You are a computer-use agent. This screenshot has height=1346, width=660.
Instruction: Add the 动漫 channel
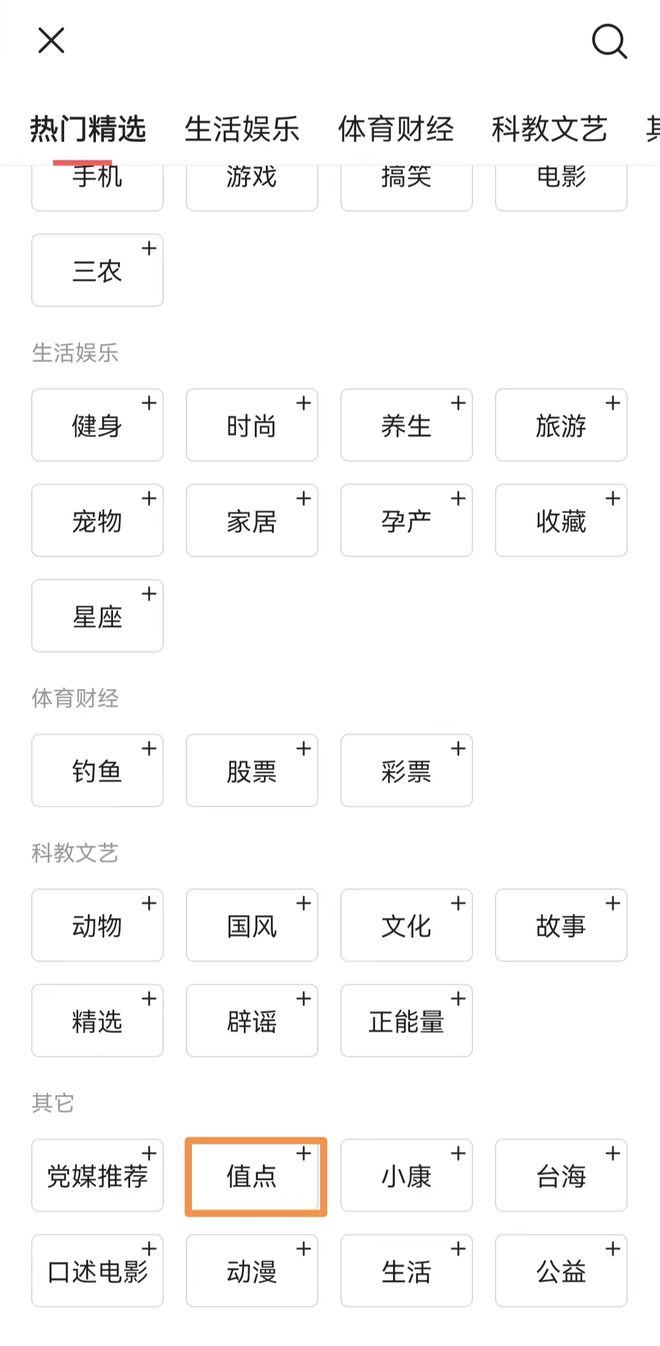(252, 1271)
